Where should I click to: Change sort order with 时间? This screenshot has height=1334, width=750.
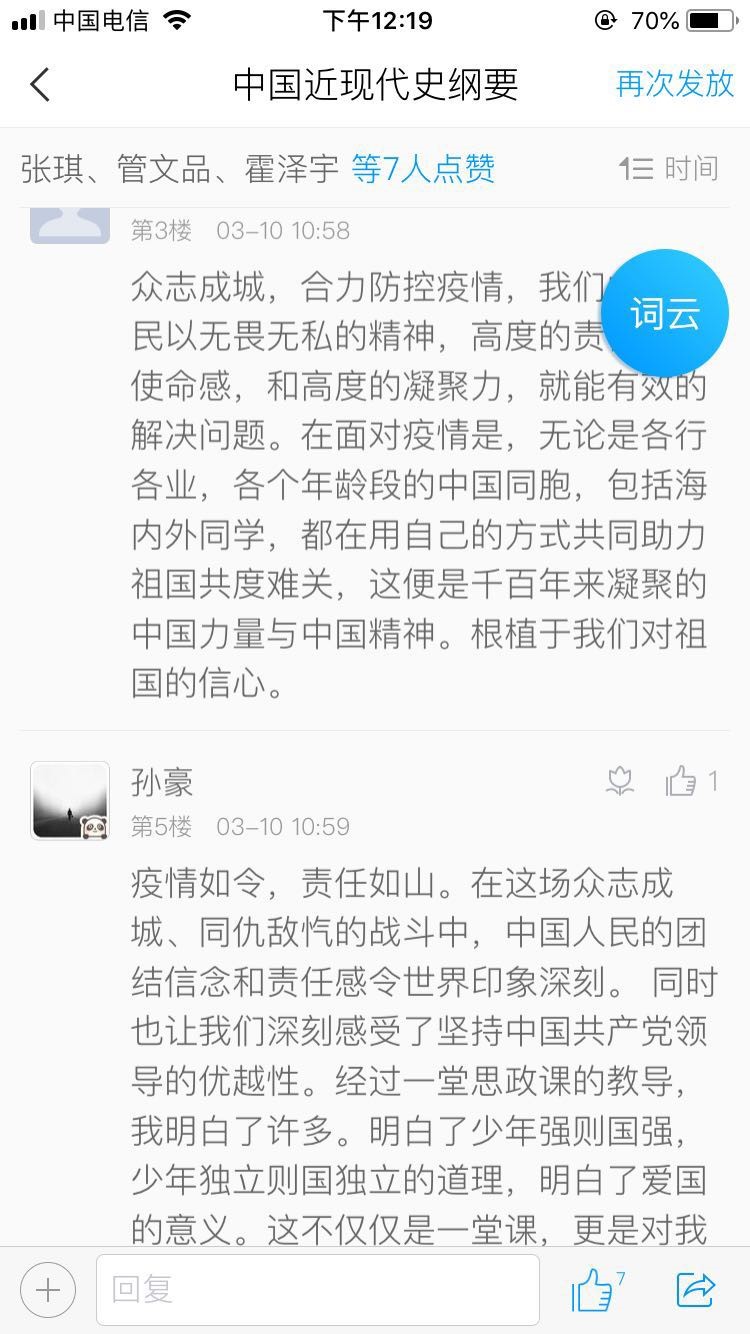tap(668, 169)
